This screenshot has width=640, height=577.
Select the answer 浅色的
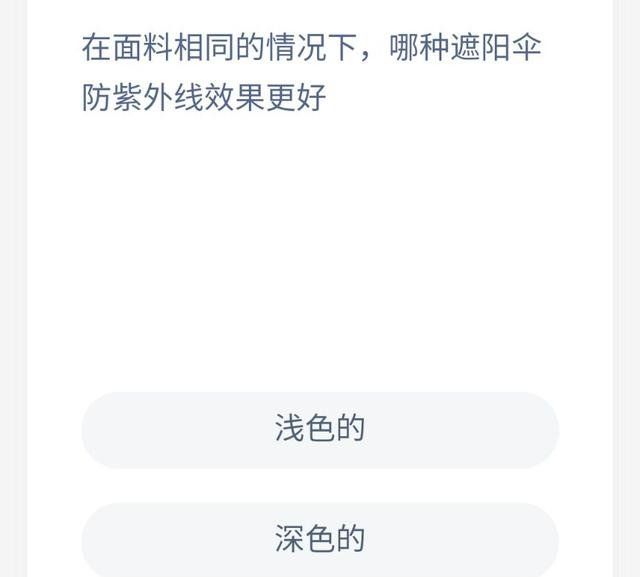click(320, 429)
